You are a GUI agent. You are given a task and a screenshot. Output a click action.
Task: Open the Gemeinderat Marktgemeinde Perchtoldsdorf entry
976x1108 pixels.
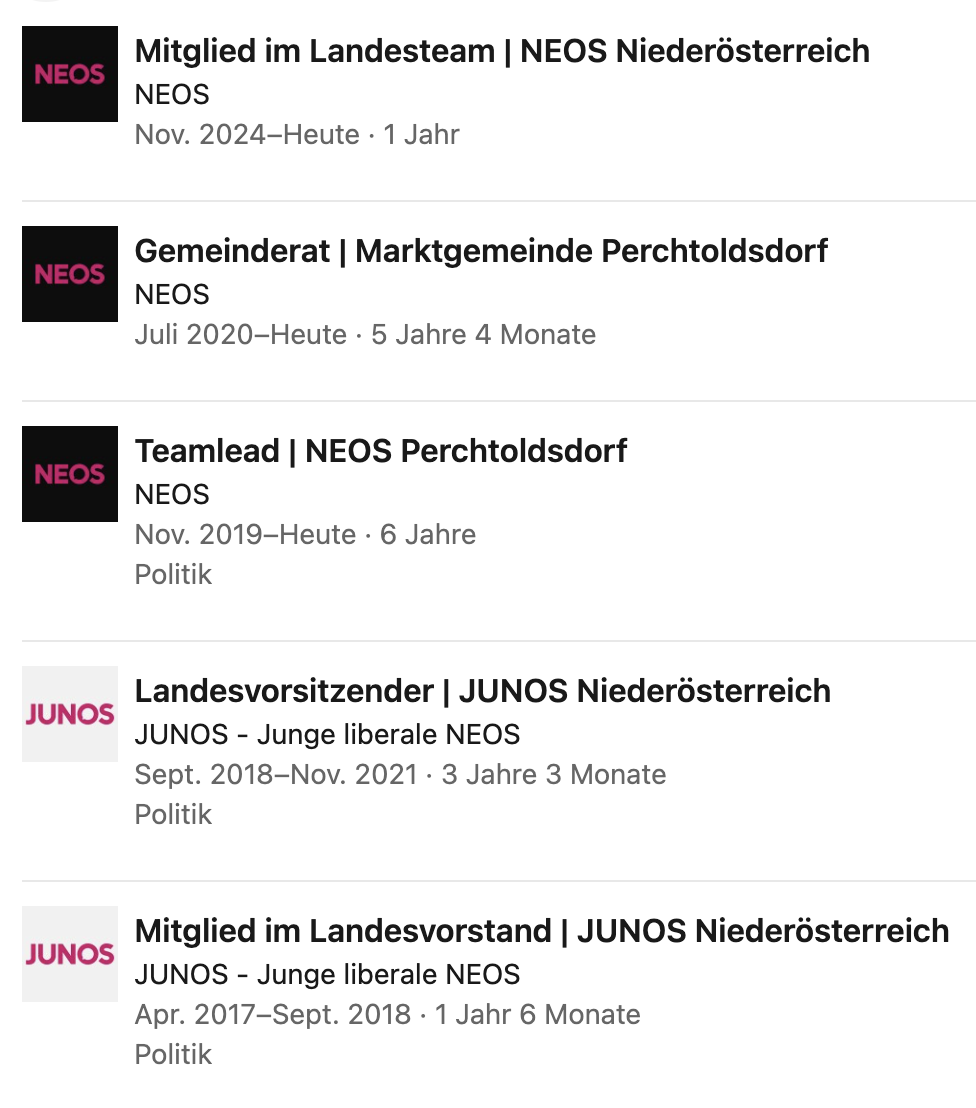pyautogui.click(x=481, y=251)
